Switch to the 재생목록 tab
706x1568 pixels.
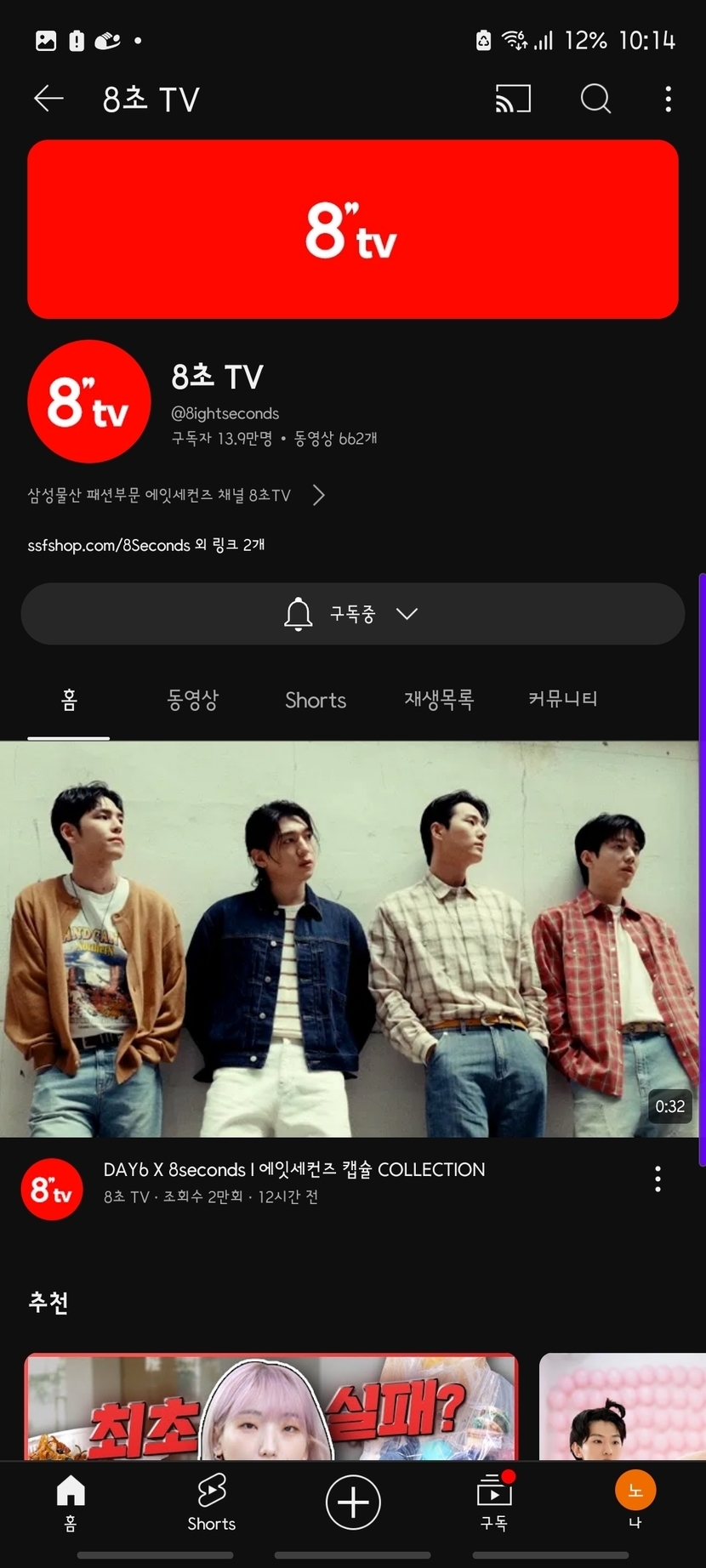coord(439,700)
